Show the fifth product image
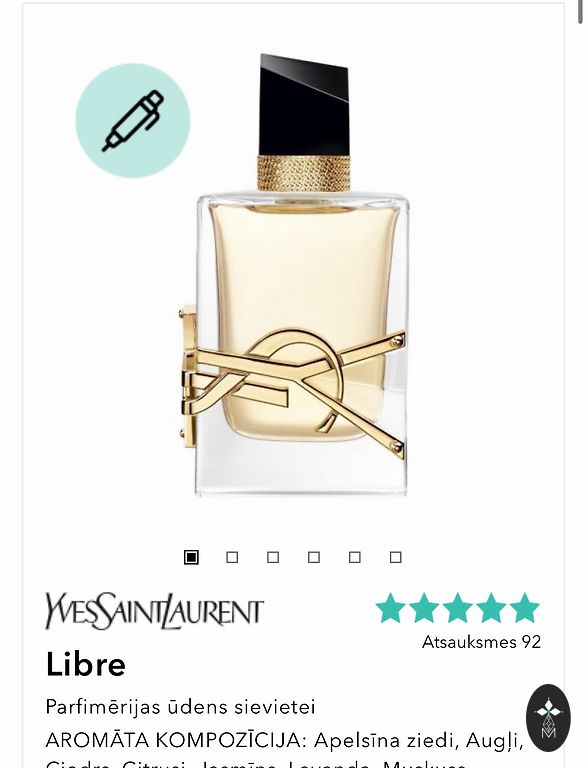 355,557
